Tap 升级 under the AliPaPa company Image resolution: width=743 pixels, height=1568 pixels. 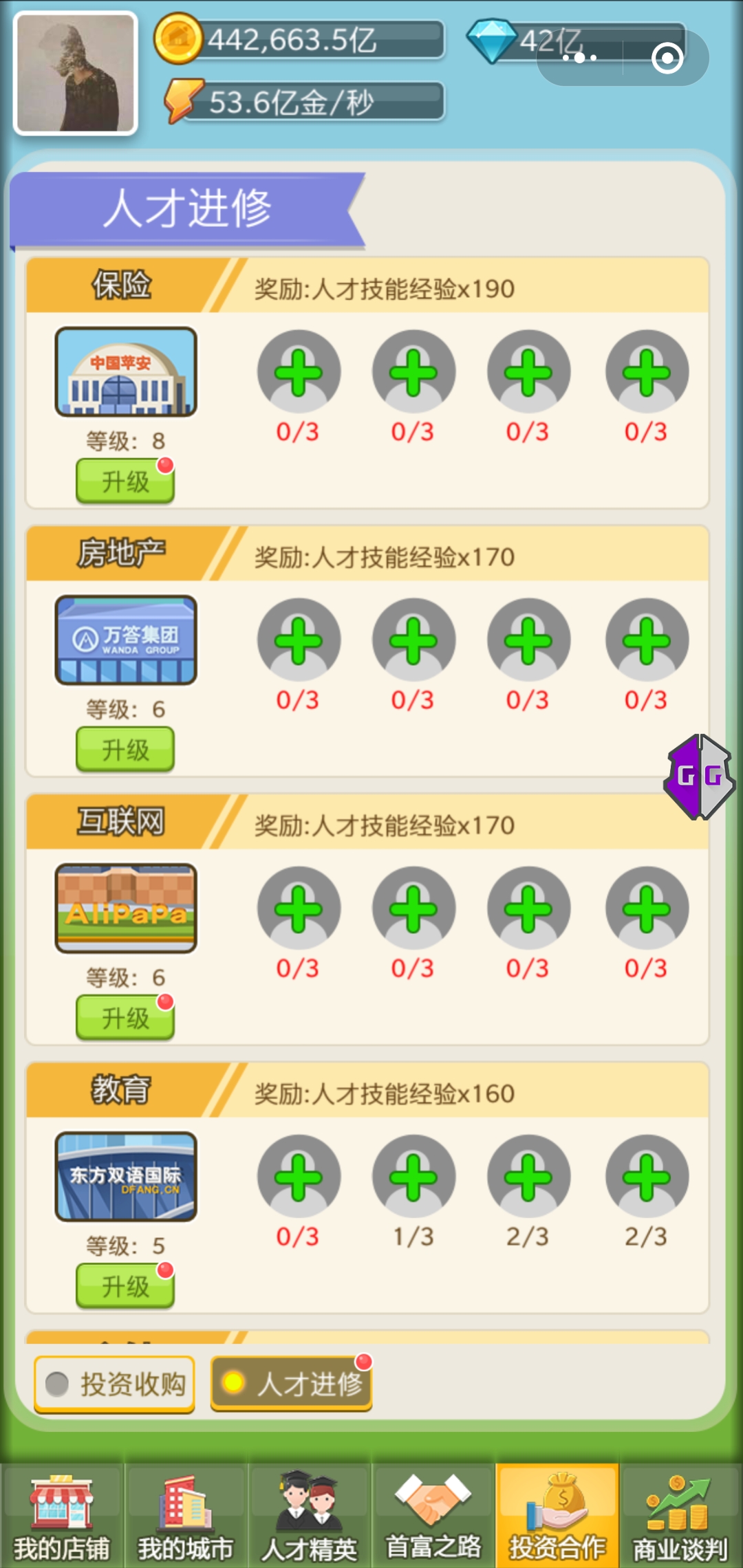click(x=125, y=1018)
